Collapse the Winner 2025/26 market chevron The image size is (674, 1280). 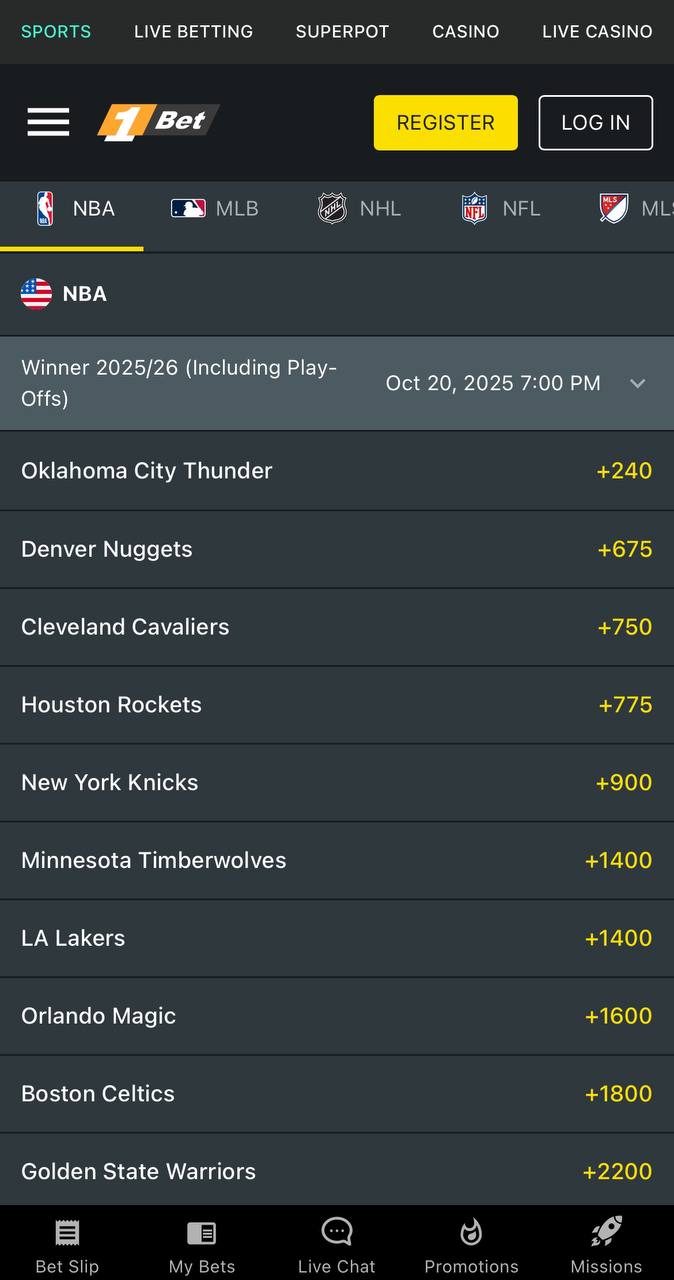[637, 383]
